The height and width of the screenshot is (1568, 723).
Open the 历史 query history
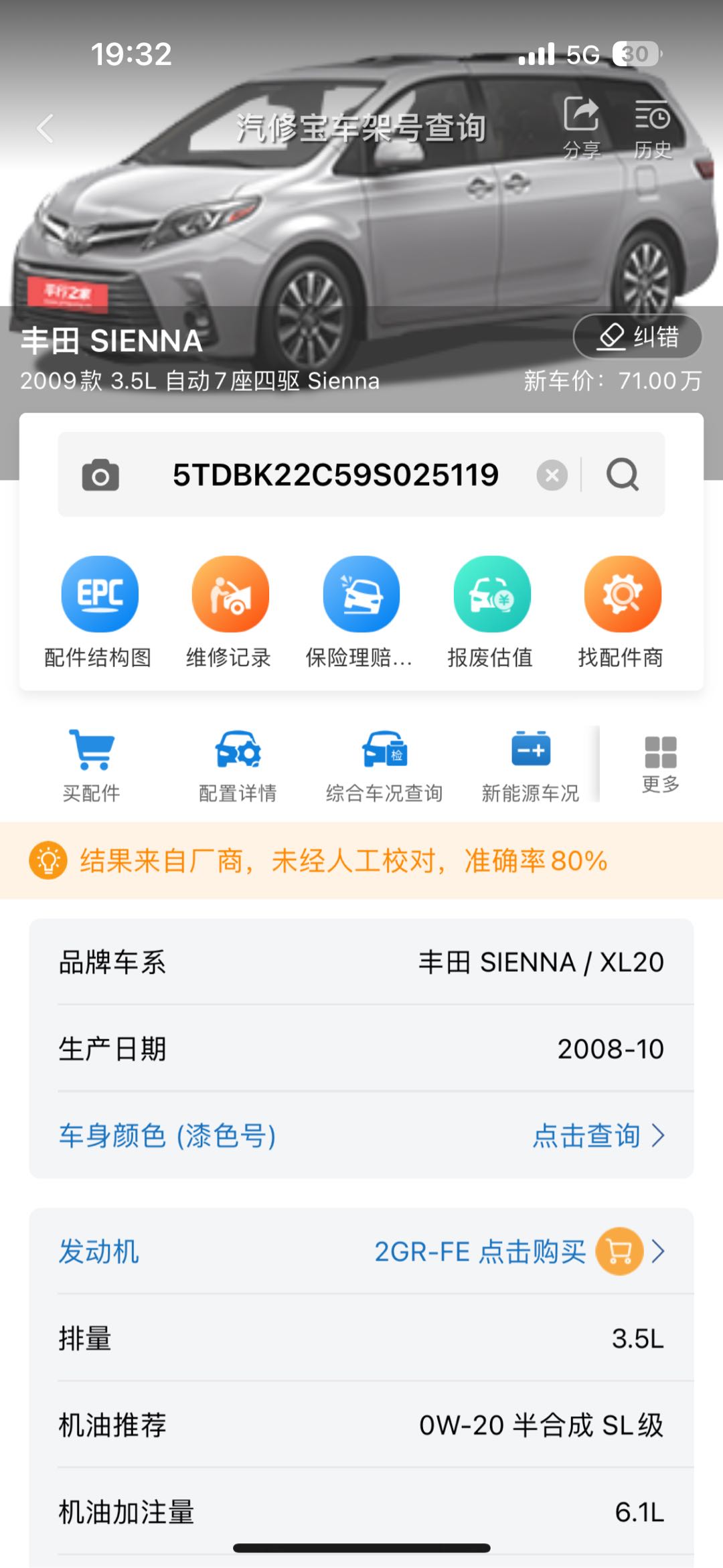tap(653, 127)
